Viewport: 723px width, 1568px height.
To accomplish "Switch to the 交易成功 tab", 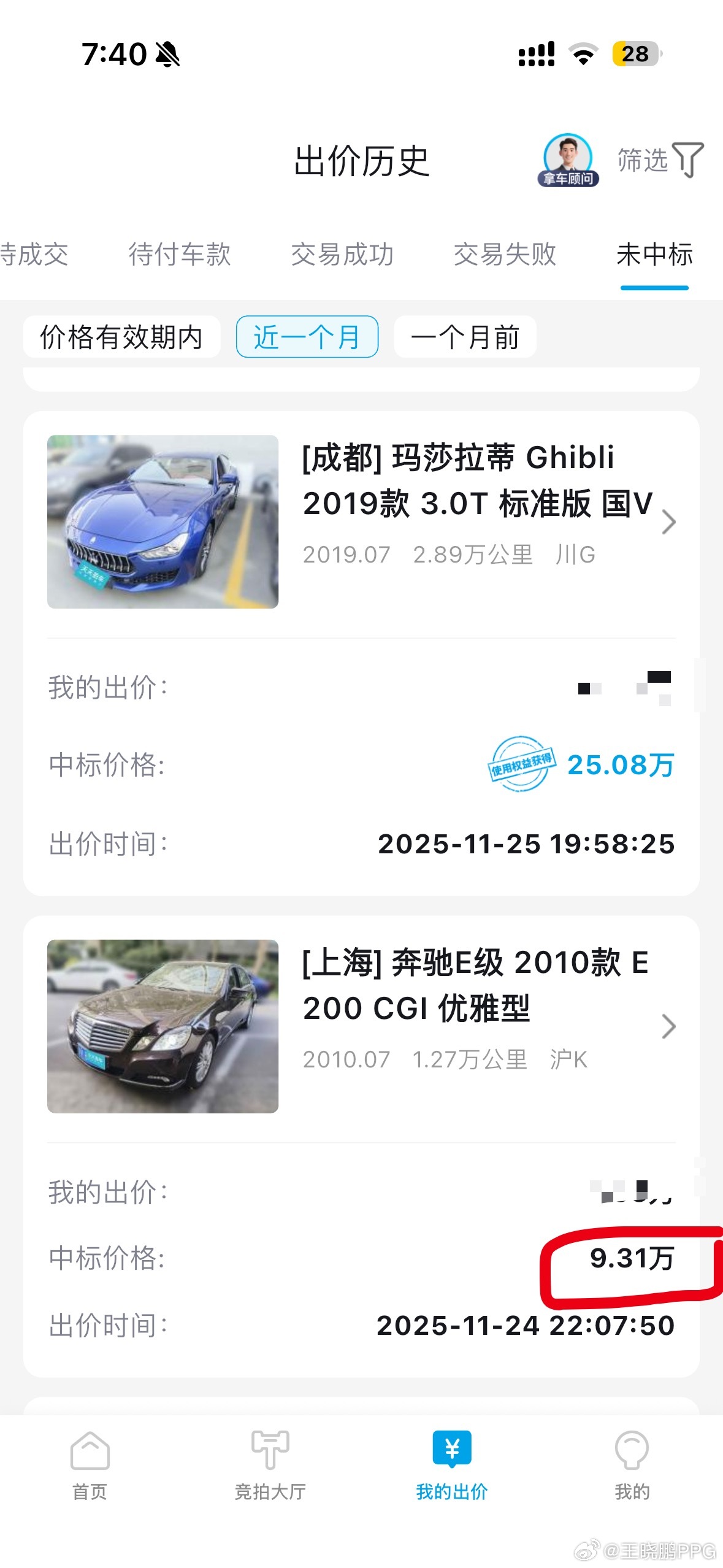I will 343,256.
